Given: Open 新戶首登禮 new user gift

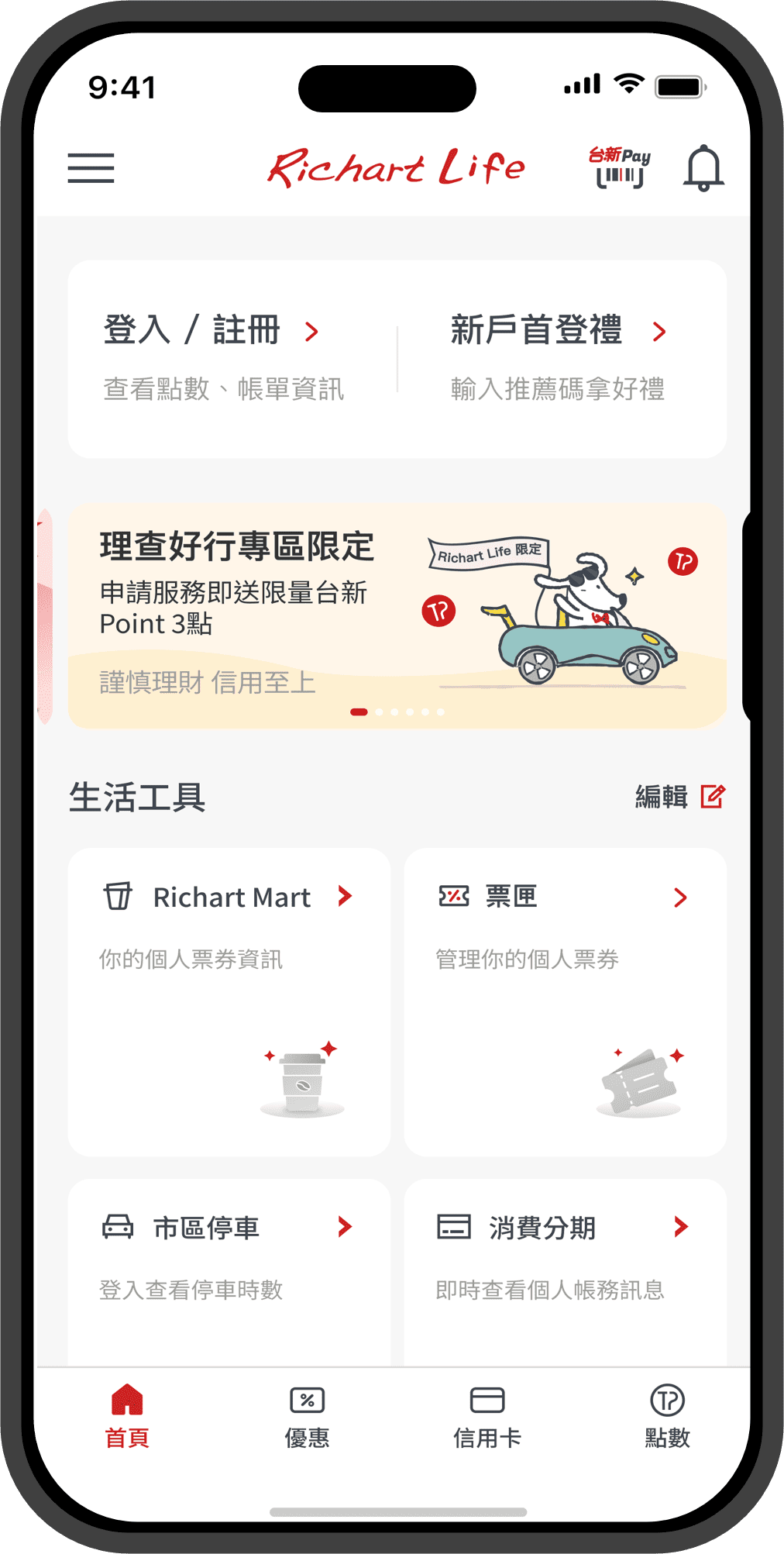Looking at the screenshot, I should tap(558, 332).
